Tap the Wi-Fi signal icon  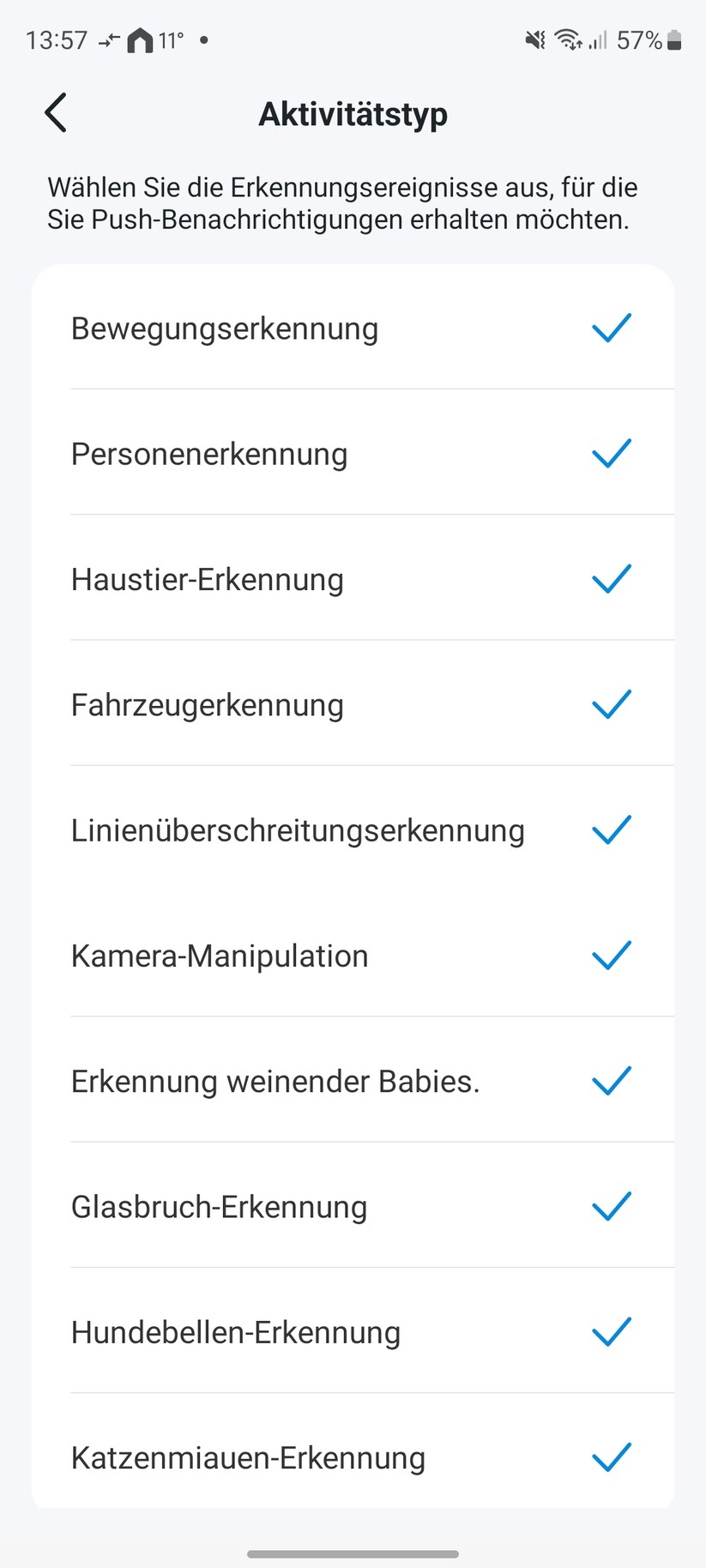click(x=570, y=39)
